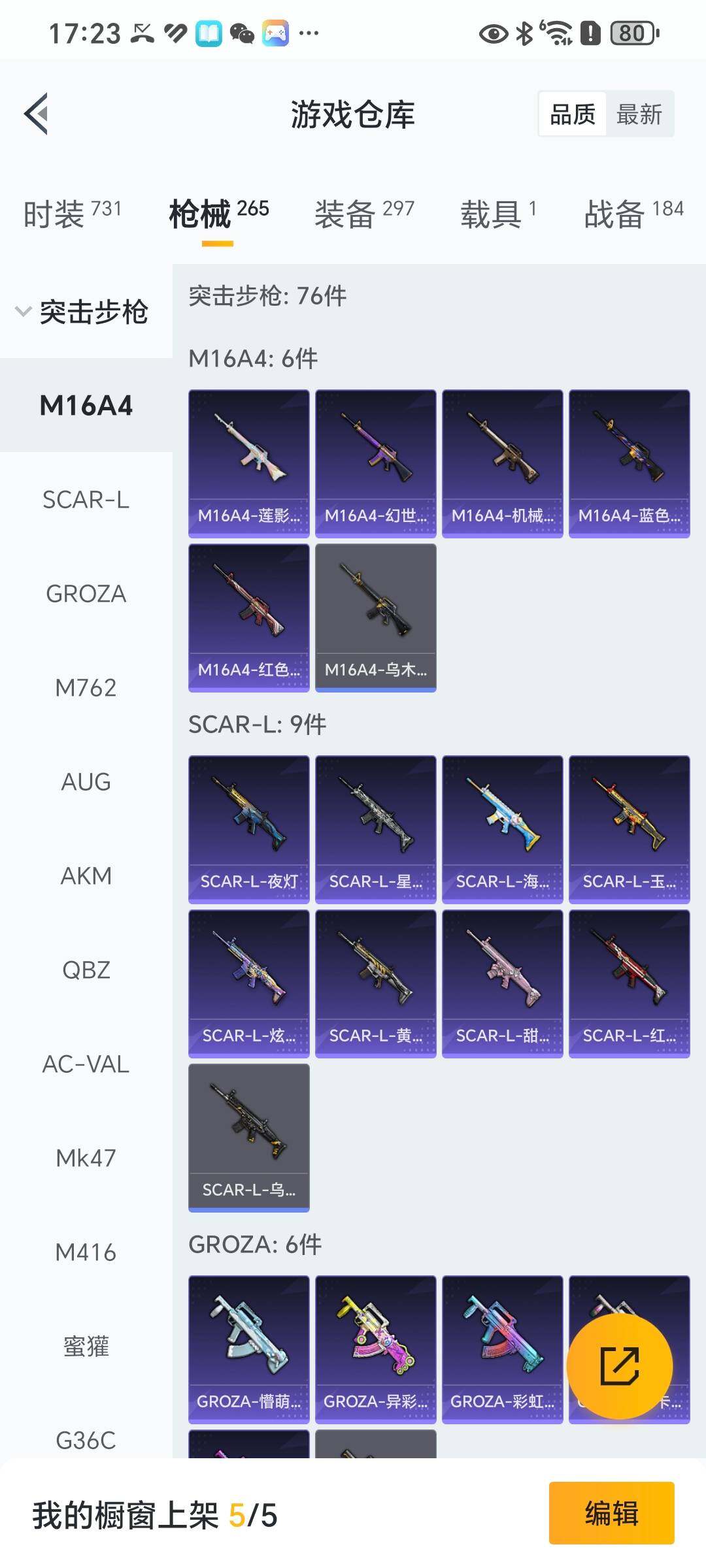Tap the 编辑 button
This screenshot has width=706, height=1568.
pyautogui.click(x=611, y=1513)
